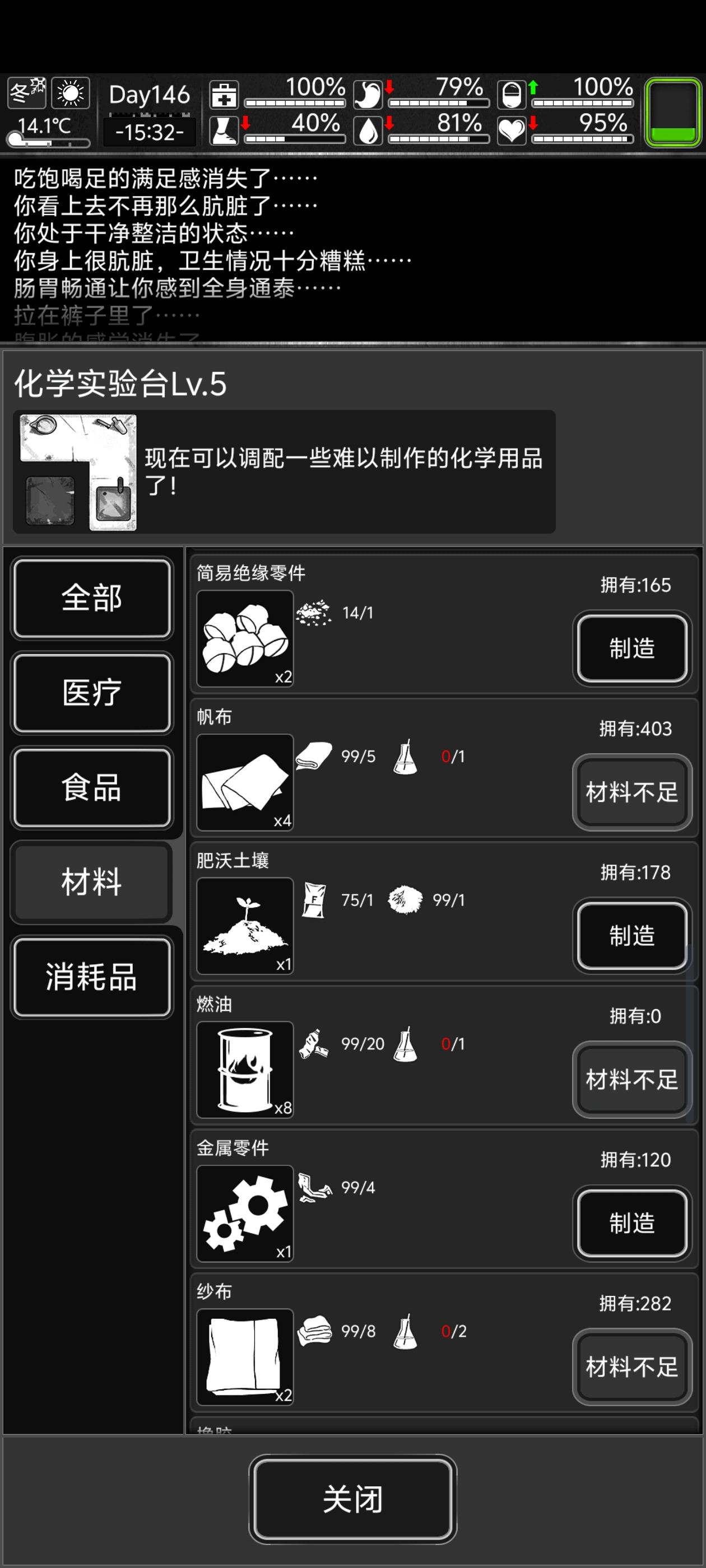Click the green battery indicator
The width and height of the screenshot is (706, 1568).
pyautogui.click(x=674, y=113)
